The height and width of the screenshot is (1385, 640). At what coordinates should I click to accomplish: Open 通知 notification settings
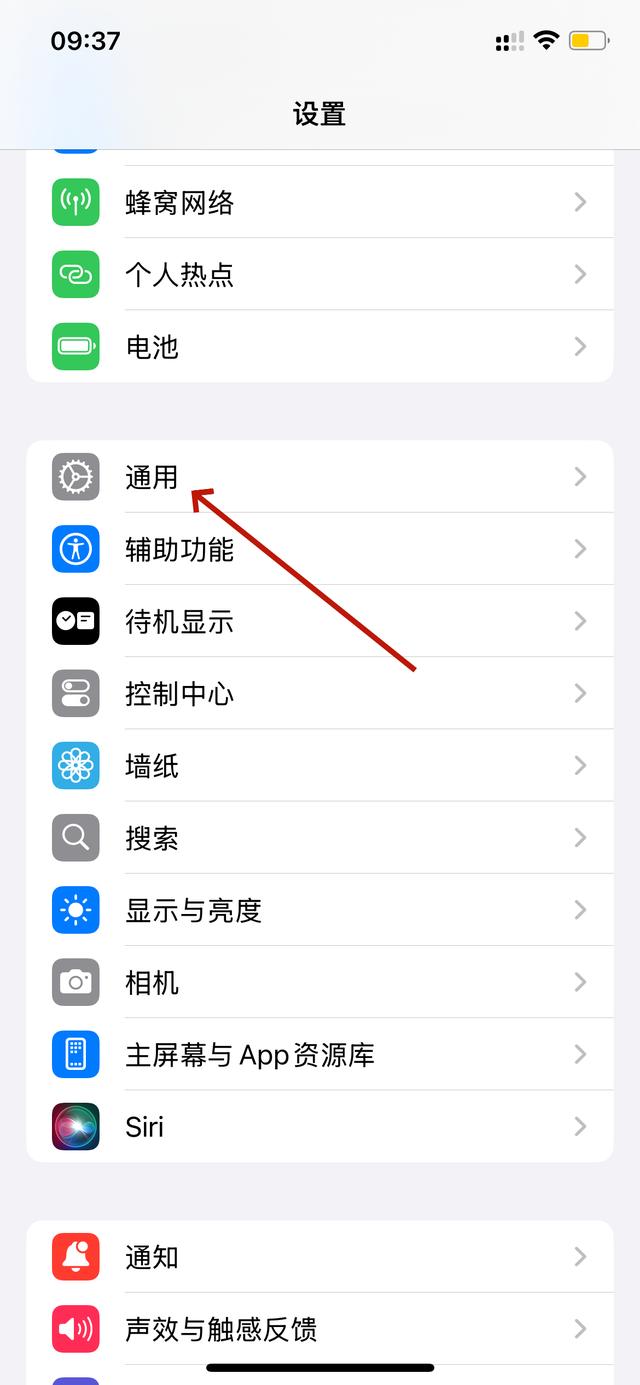(x=319, y=1257)
